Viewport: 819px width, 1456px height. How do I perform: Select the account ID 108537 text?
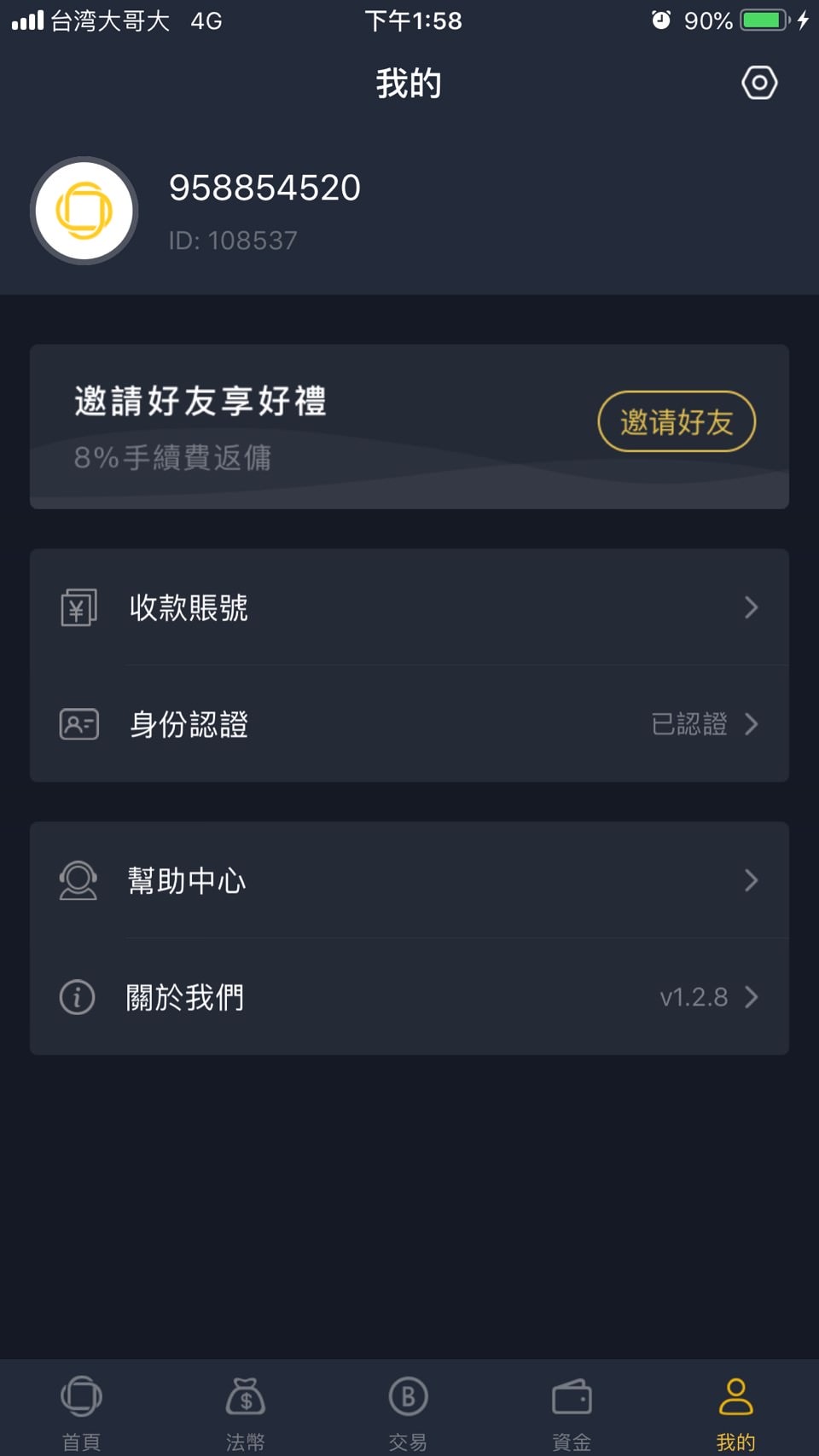pyautogui.click(x=232, y=240)
